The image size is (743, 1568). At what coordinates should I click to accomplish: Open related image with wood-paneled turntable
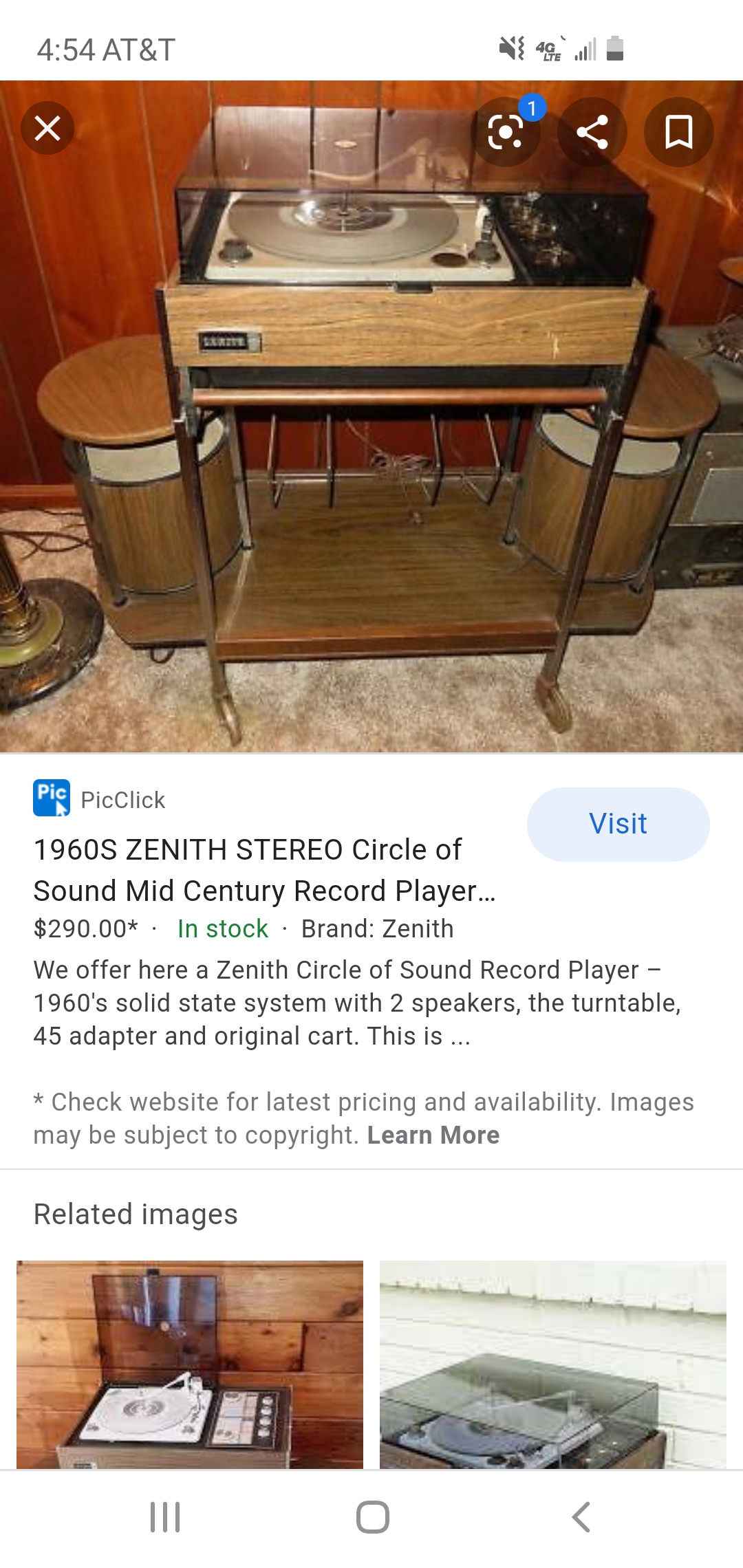(190, 1364)
